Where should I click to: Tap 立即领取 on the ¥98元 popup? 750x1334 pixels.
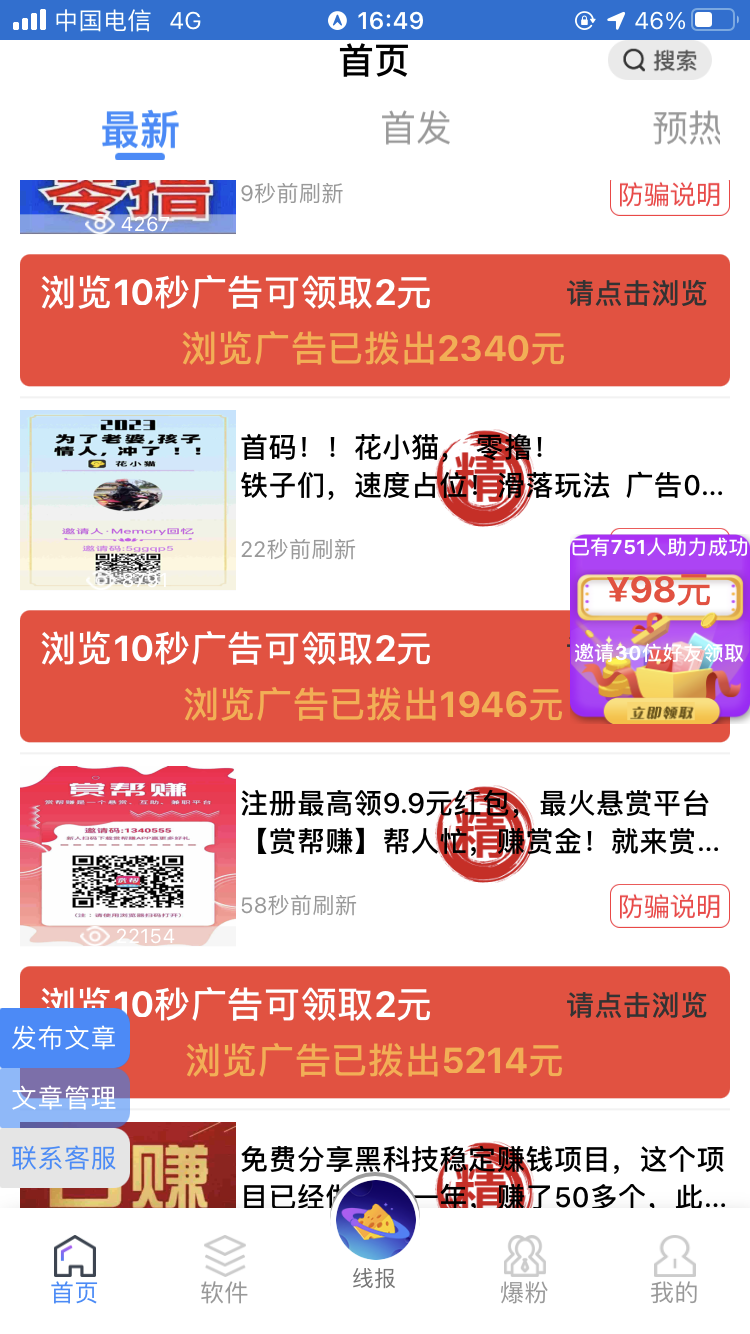(660, 712)
